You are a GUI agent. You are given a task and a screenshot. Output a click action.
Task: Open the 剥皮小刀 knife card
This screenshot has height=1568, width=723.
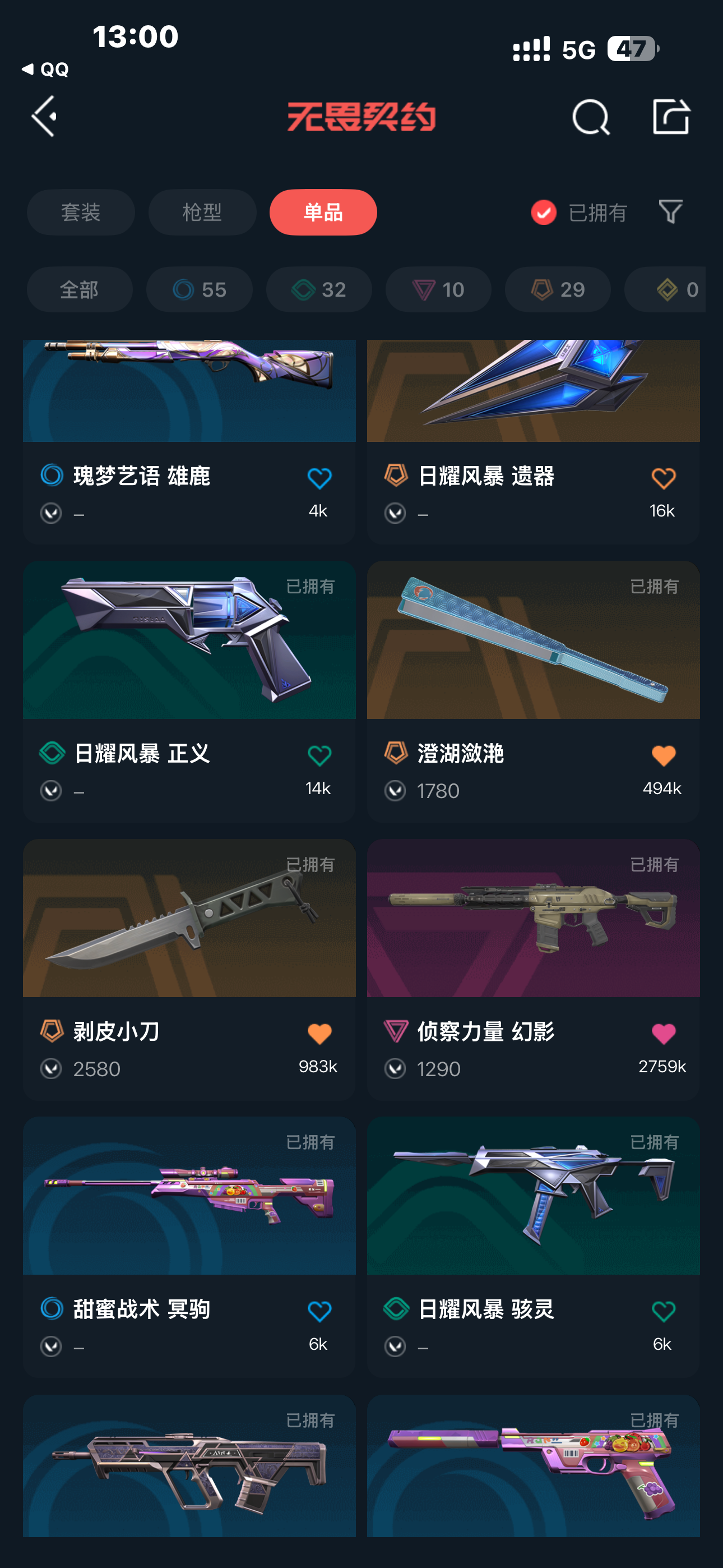click(189, 970)
